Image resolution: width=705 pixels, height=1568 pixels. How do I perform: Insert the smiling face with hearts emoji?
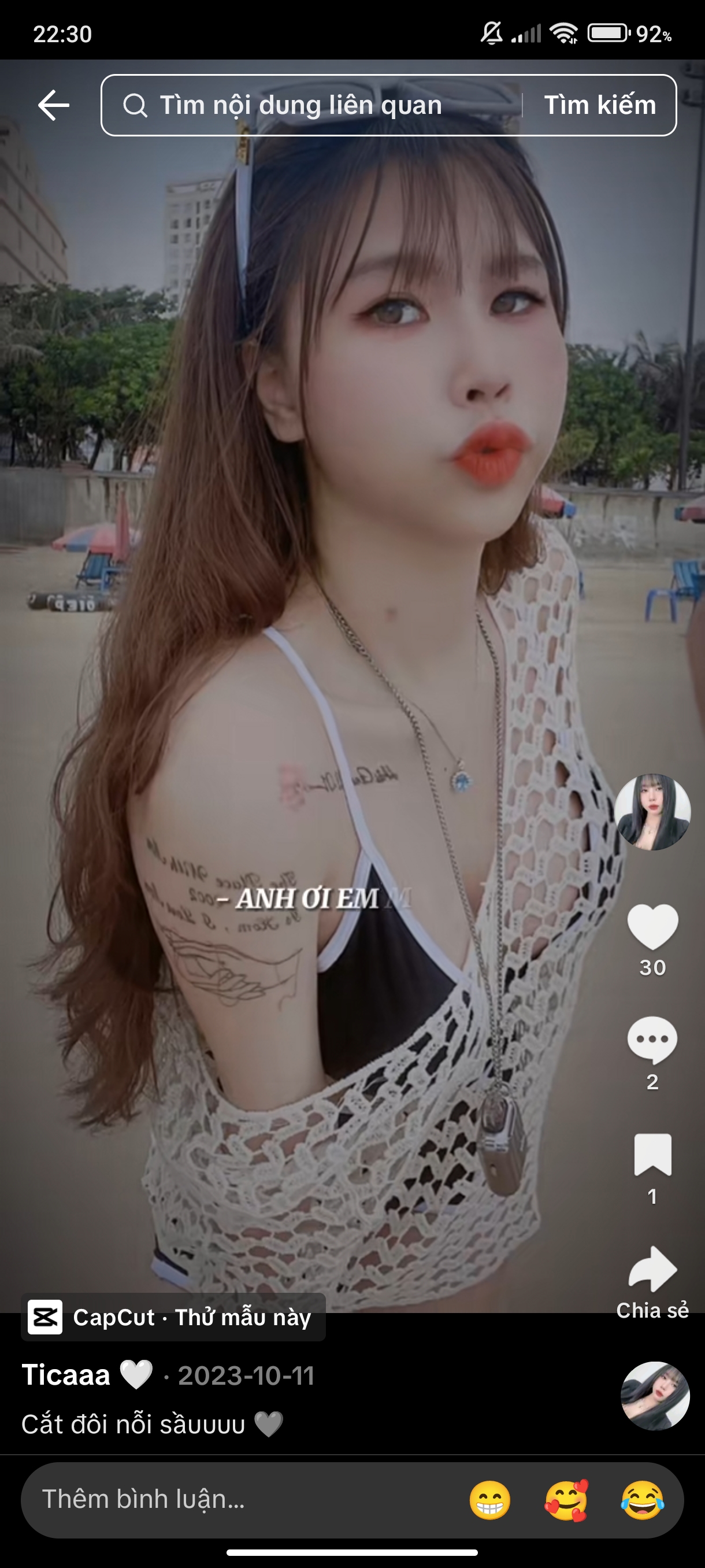566,1500
